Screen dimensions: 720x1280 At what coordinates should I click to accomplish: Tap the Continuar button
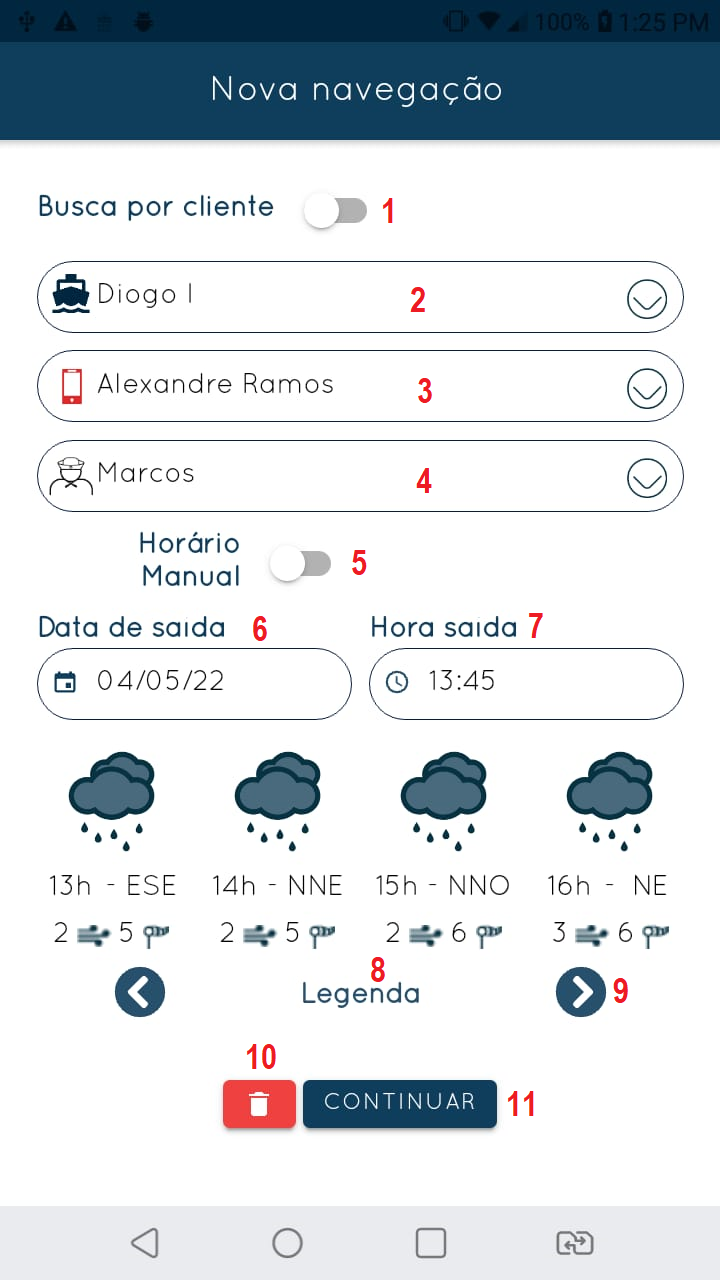point(399,1103)
